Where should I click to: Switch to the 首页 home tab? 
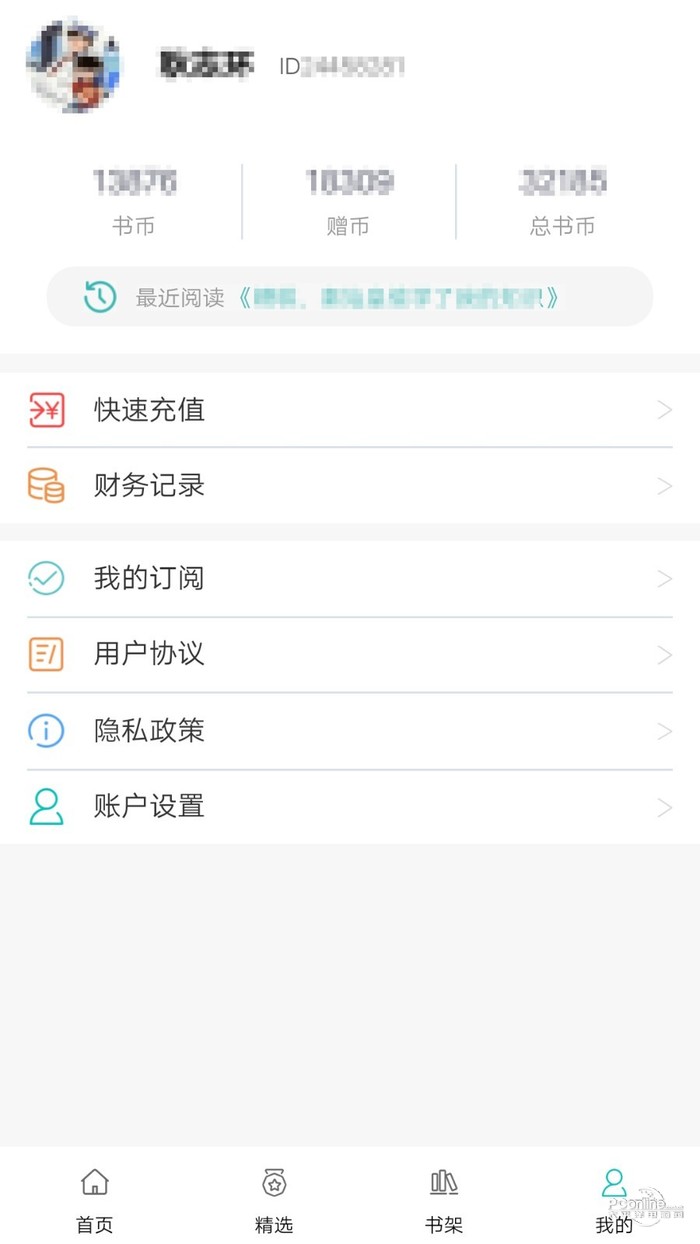(95, 1199)
